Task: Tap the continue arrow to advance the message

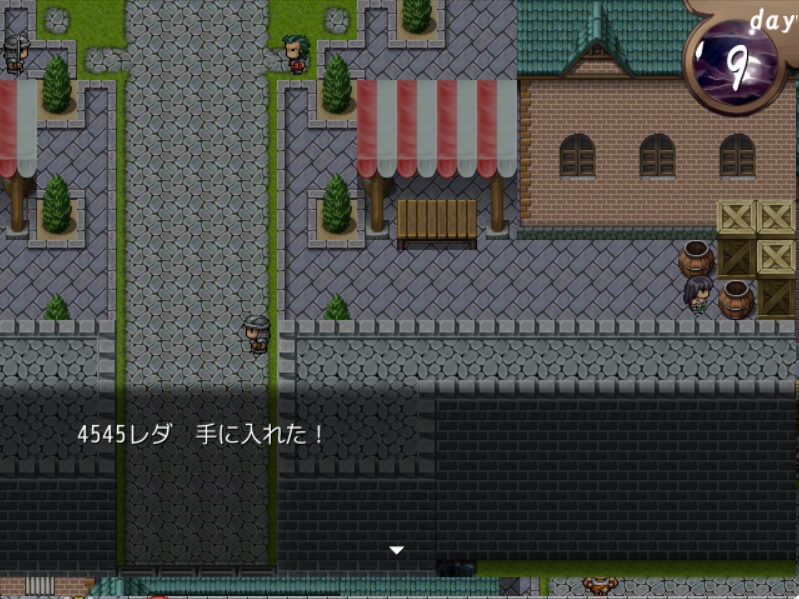Action: [397, 550]
